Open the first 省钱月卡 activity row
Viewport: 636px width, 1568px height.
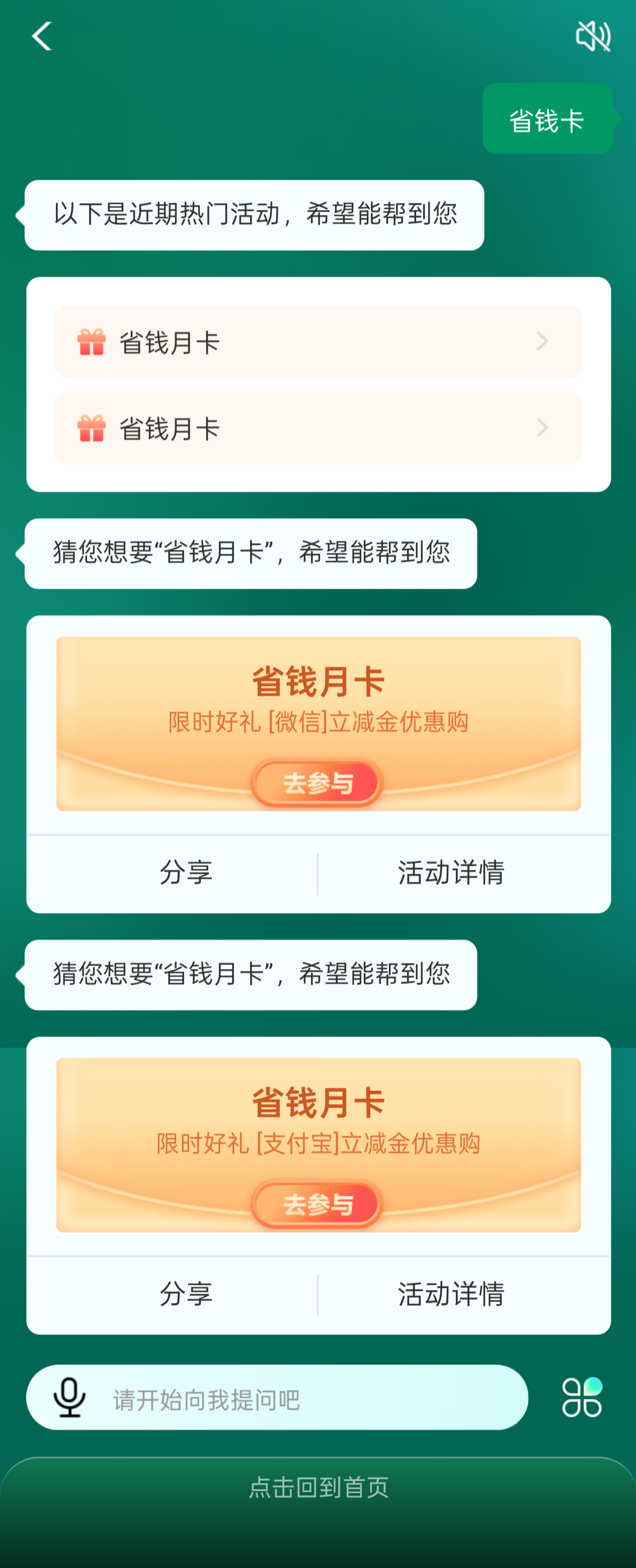319,342
